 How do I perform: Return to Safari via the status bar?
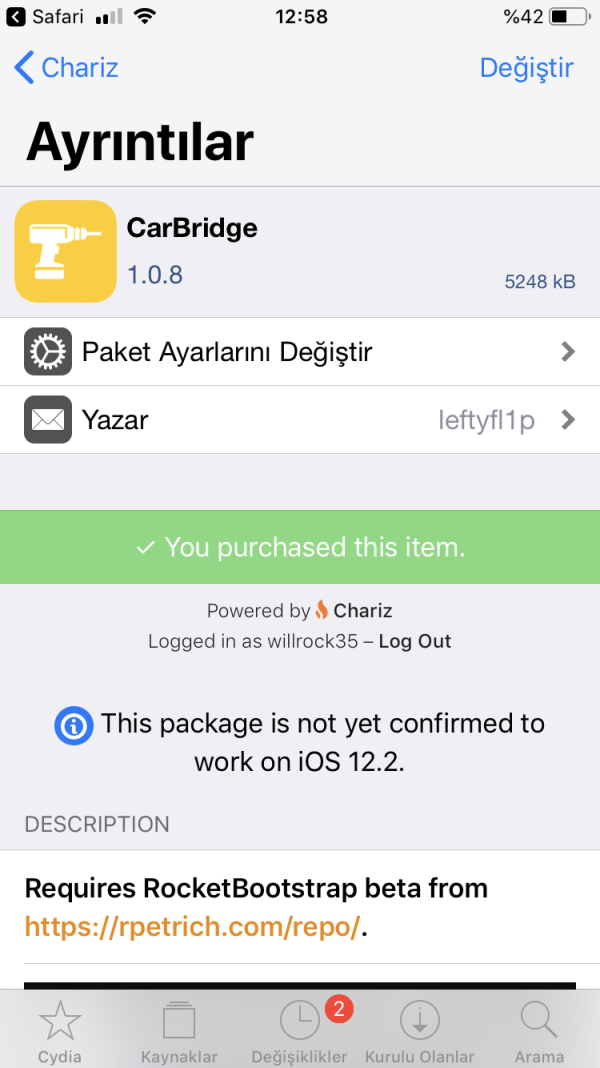click(x=45, y=17)
